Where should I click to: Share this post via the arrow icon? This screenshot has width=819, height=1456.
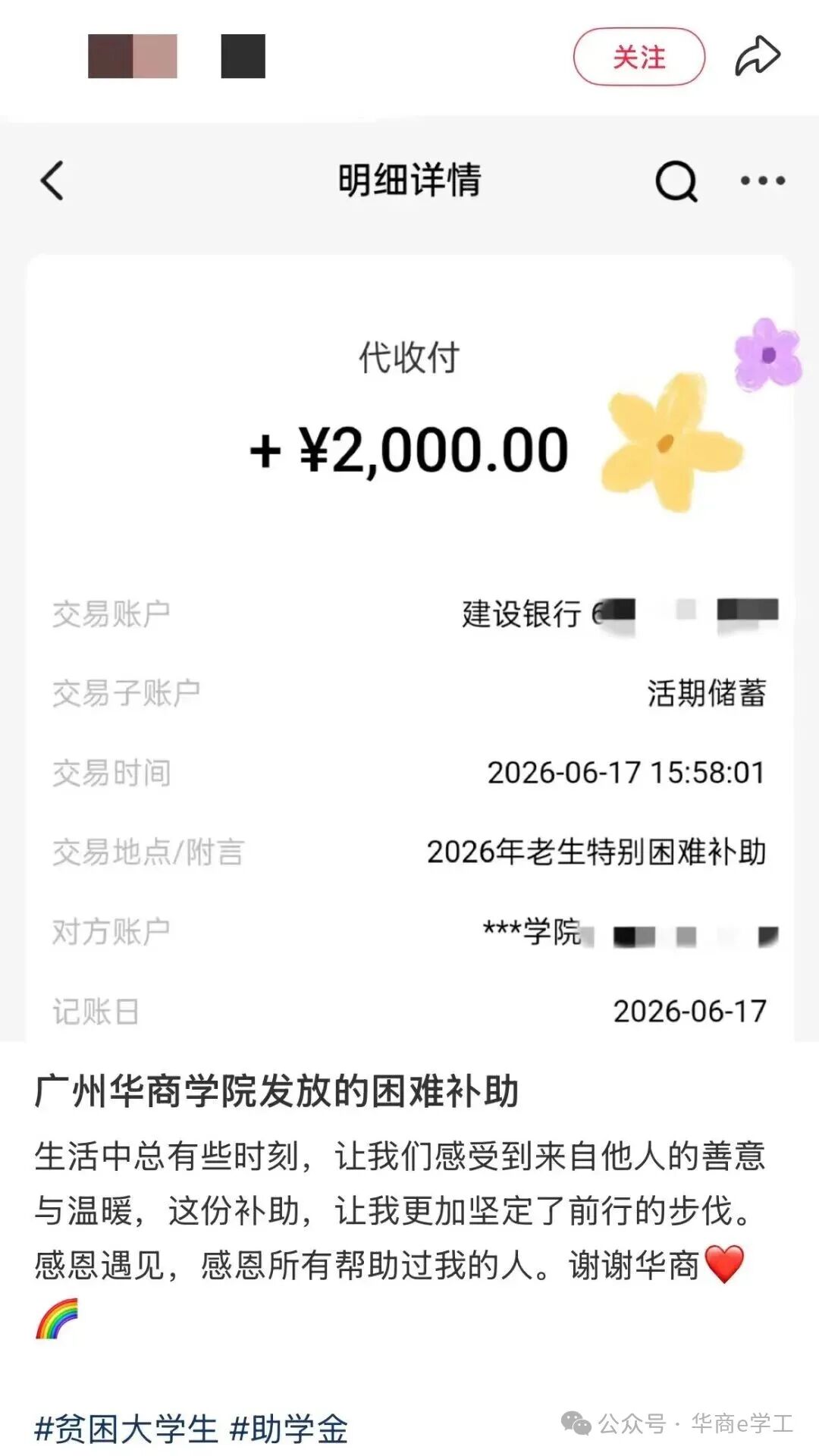(757, 57)
